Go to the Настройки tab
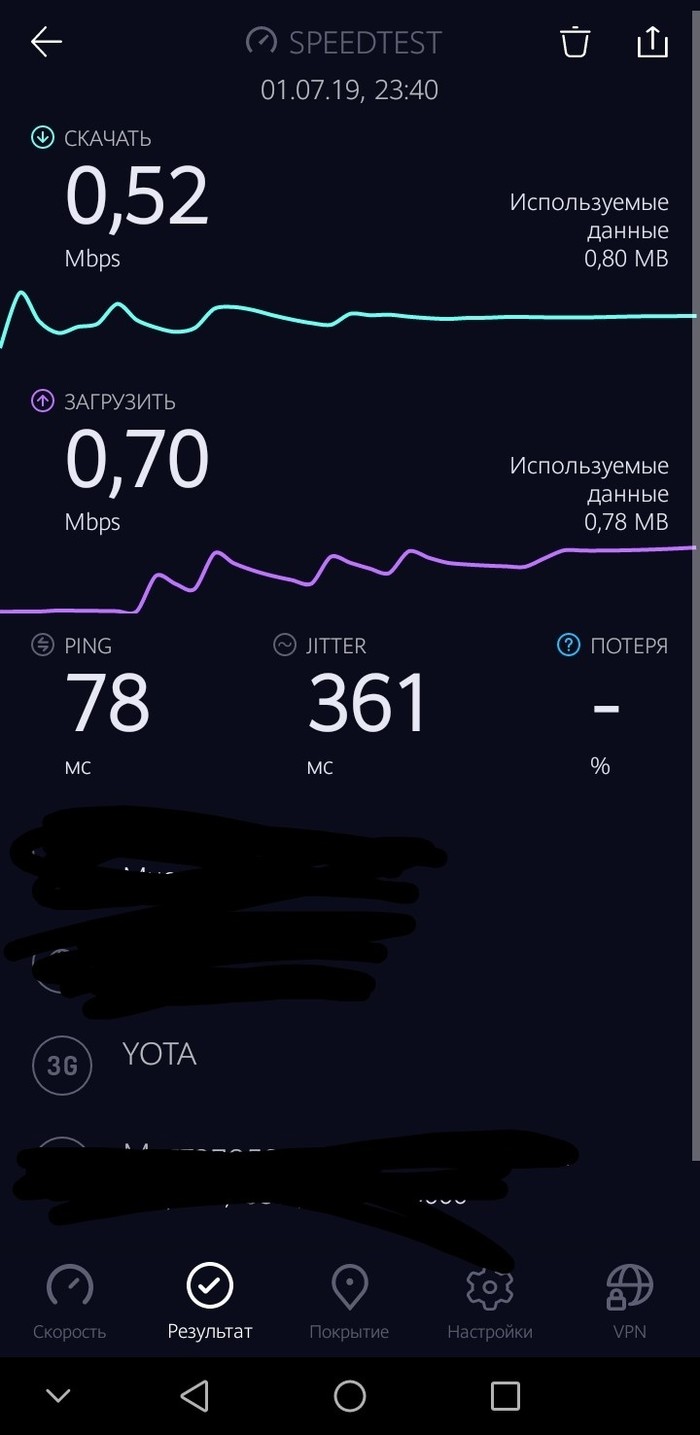This screenshot has height=1435, width=700. (490, 1302)
